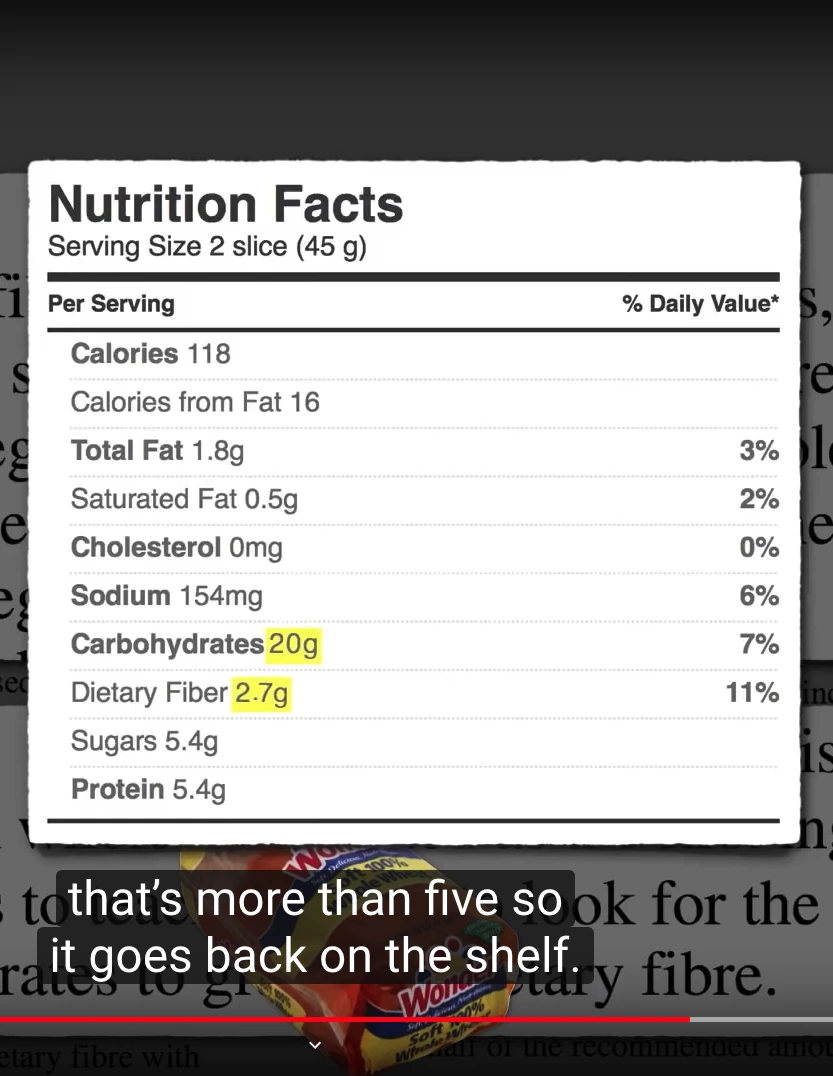The image size is (833, 1076).
Task: Click the 3% daily value for Total Fat
Action: click(x=760, y=450)
